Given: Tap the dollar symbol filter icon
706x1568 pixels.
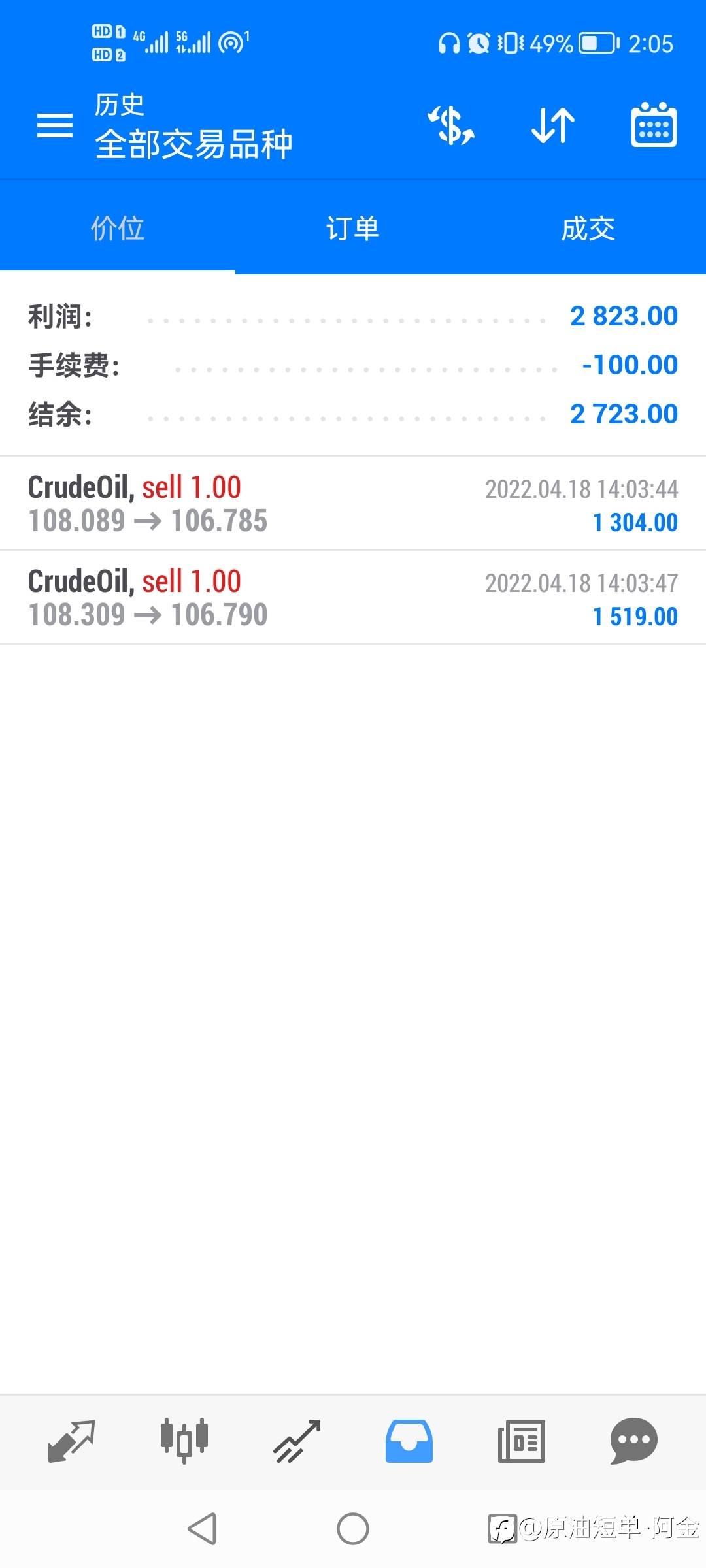Looking at the screenshot, I should 451,125.
